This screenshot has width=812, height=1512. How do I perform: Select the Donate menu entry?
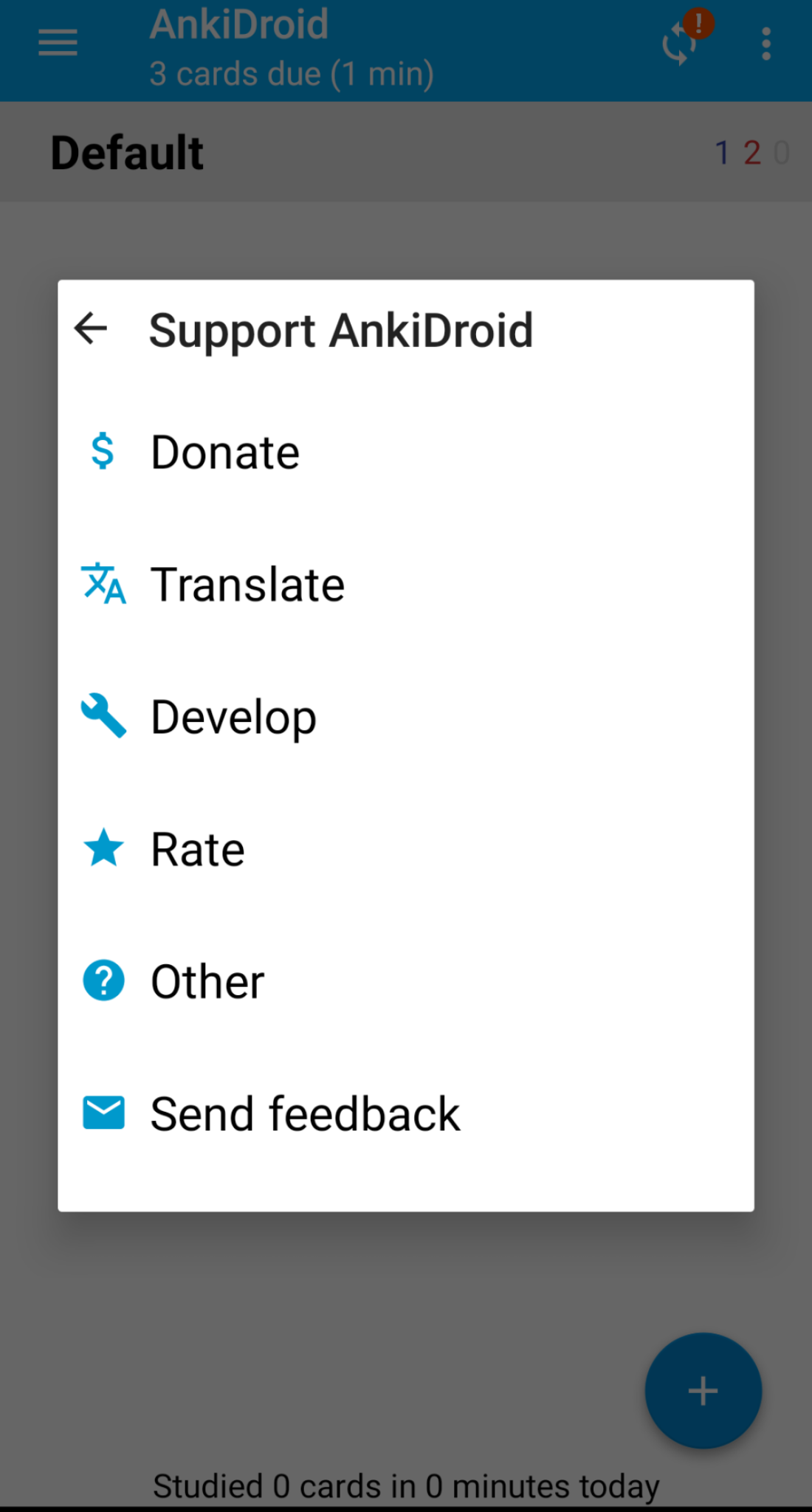pyautogui.click(x=224, y=451)
